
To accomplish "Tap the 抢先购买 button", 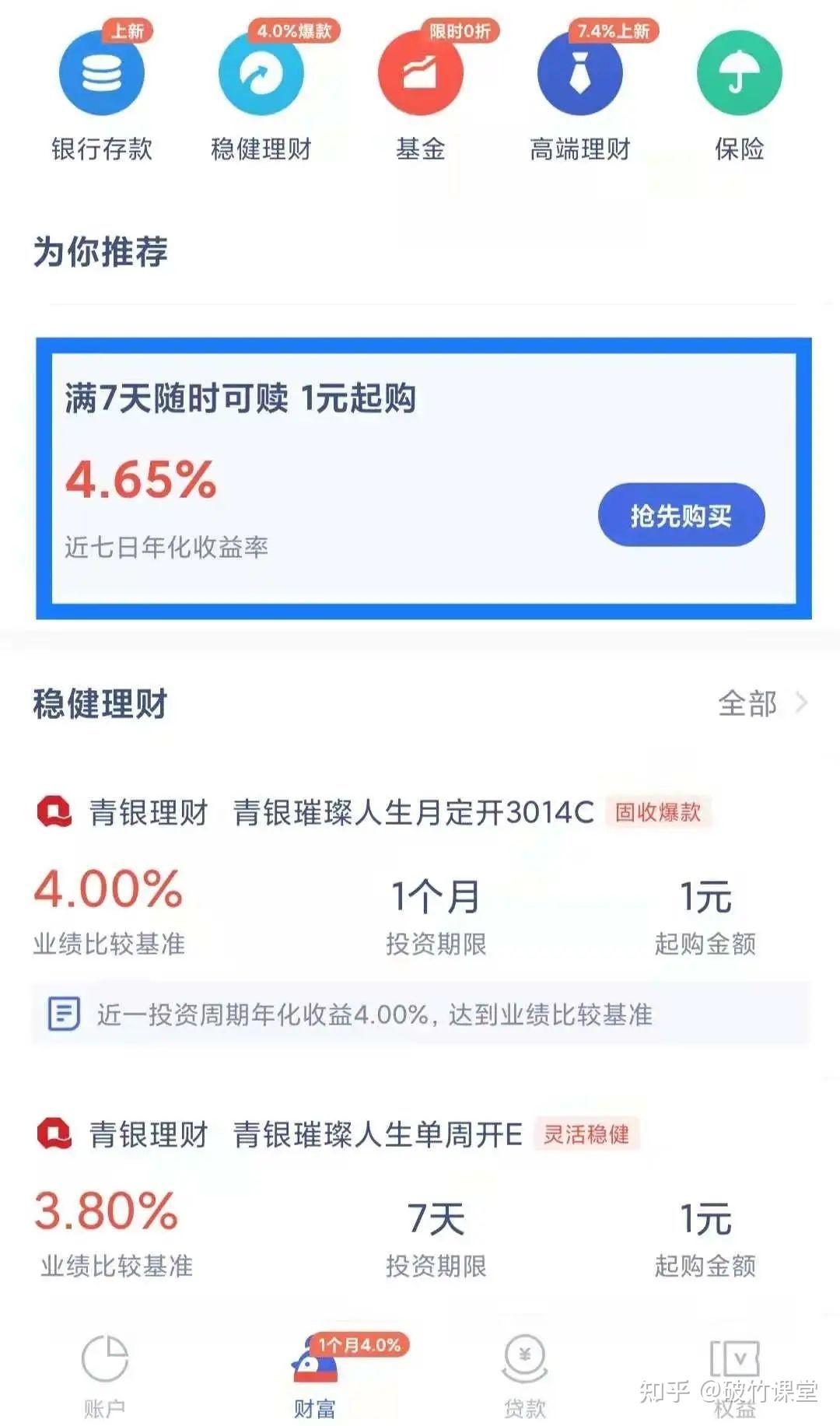I will click(x=681, y=515).
